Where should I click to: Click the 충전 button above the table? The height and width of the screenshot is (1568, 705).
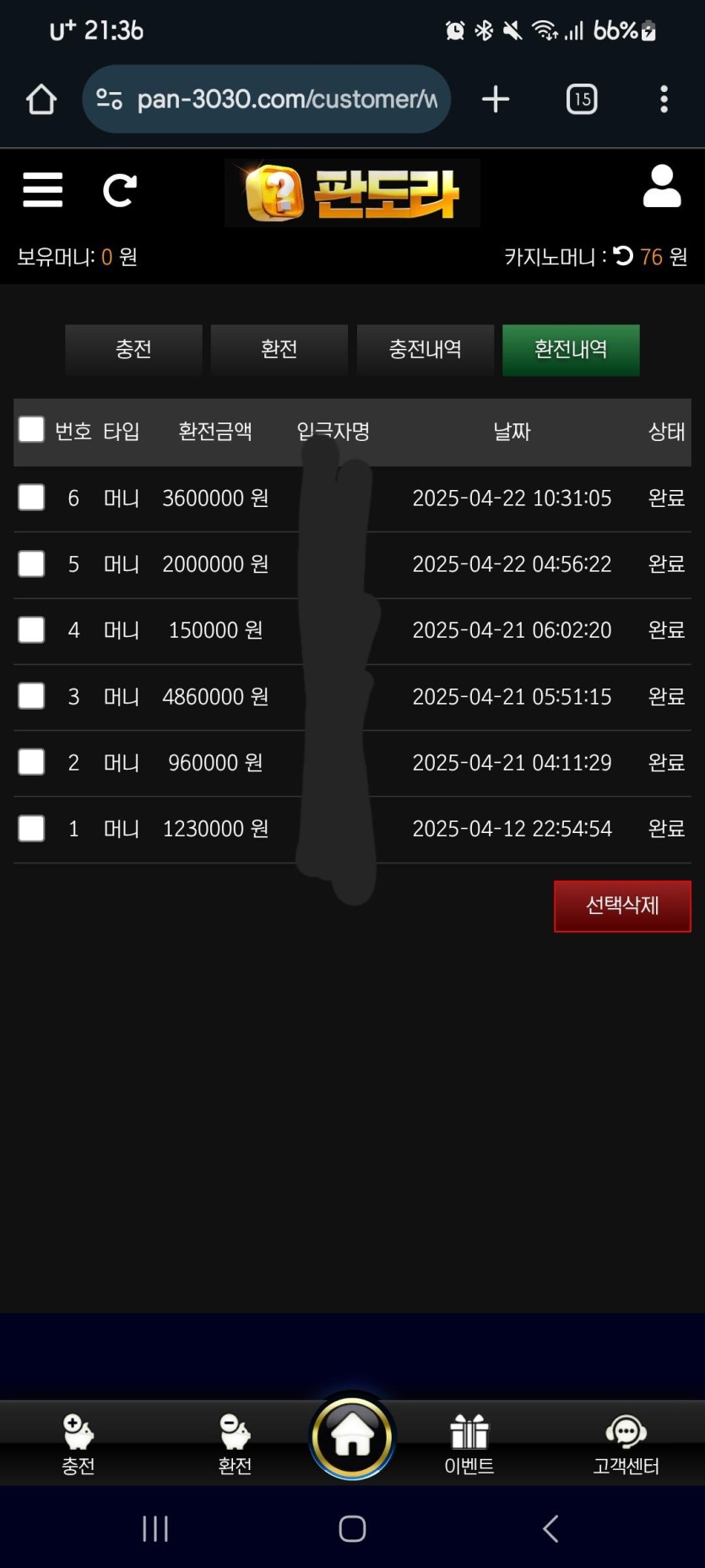point(133,350)
